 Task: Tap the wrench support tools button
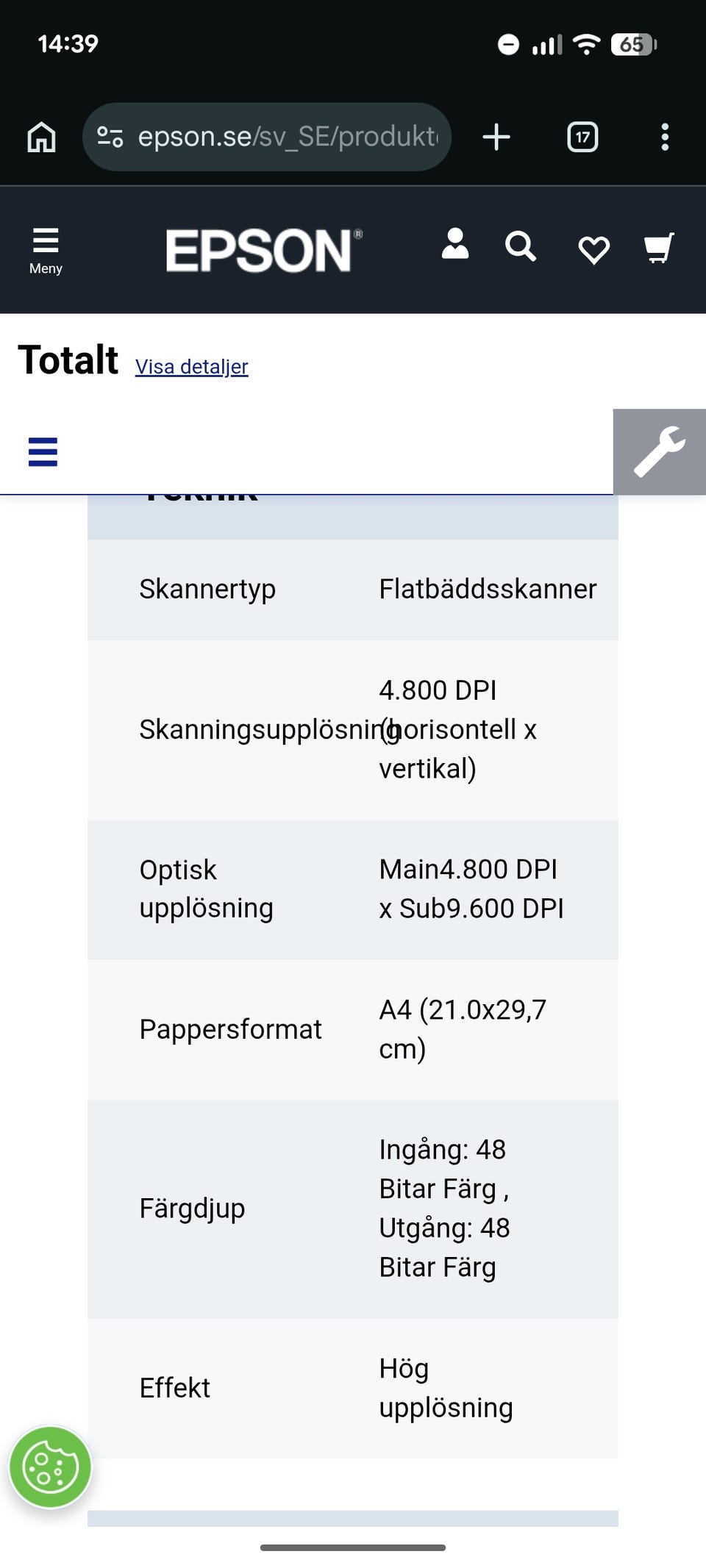(660, 451)
